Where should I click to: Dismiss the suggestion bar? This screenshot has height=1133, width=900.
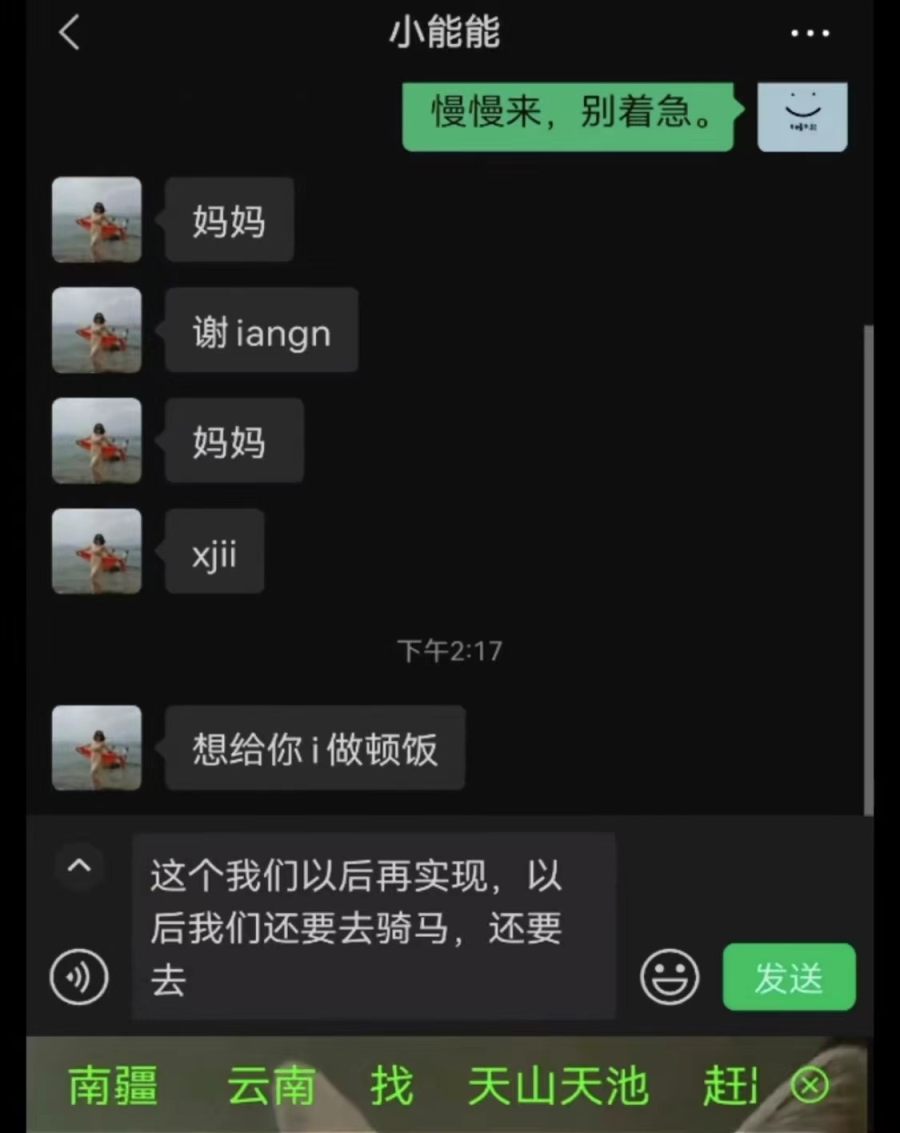[x=810, y=1086]
